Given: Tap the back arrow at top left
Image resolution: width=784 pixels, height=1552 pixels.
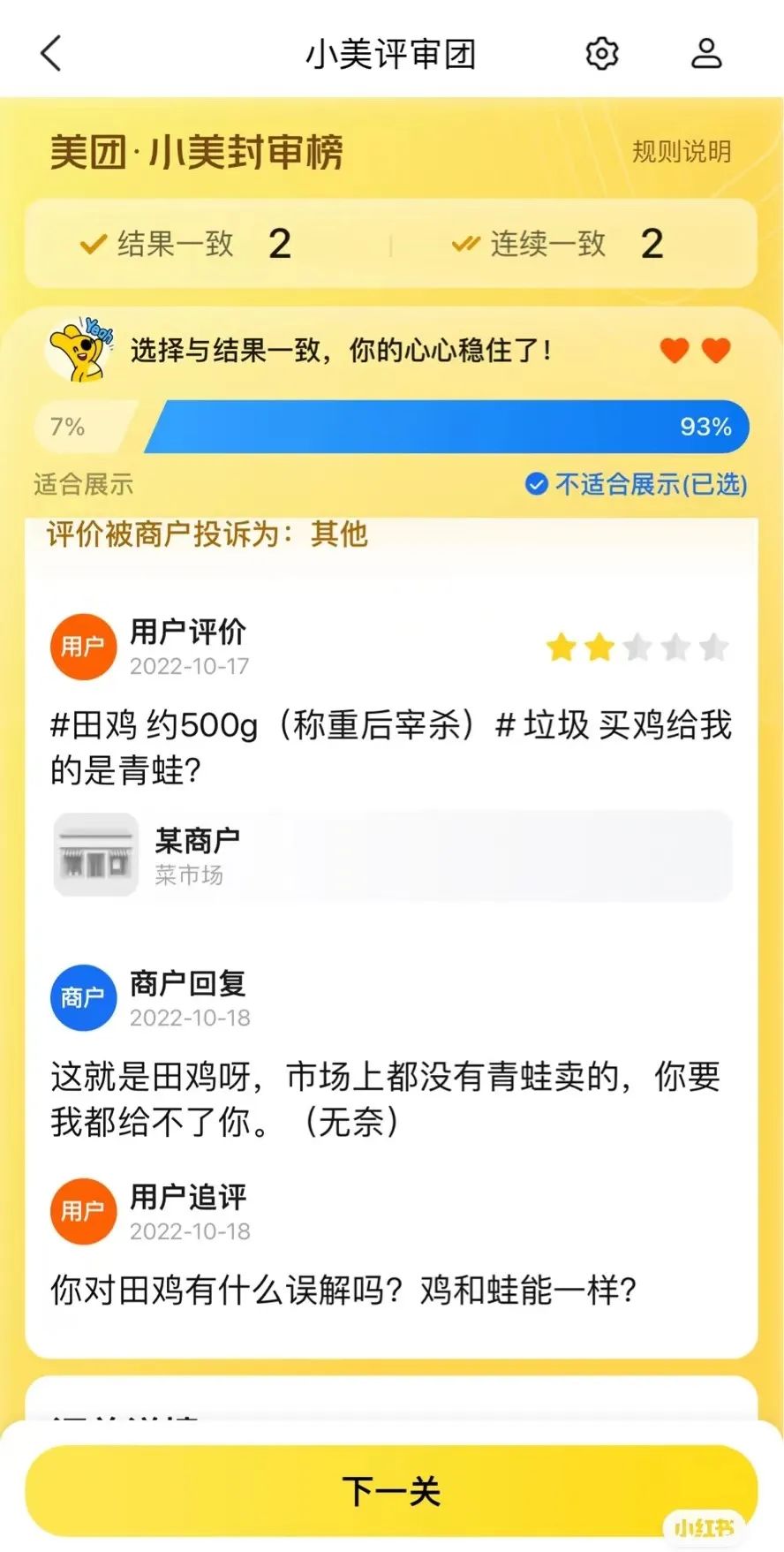Looking at the screenshot, I should pyautogui.click(x=50, y=53).
